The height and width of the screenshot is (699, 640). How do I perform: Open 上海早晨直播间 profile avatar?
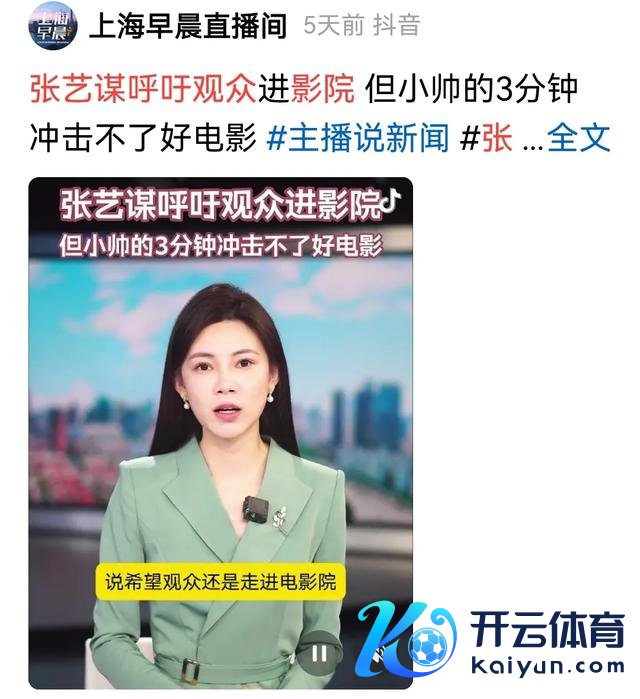(50, 26)
